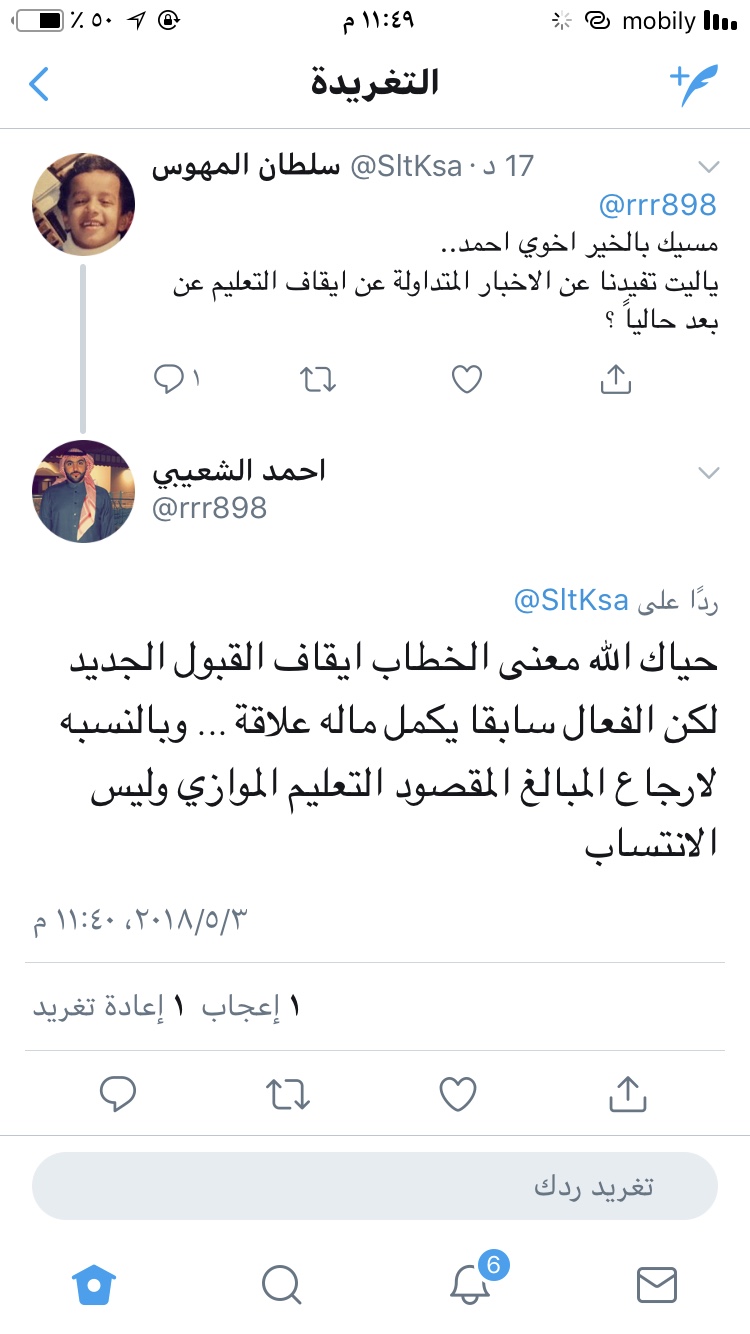Open the @SltKsa reply-to link
Image resolution: width=750 pixels, height=1334 pixels.
571,600
